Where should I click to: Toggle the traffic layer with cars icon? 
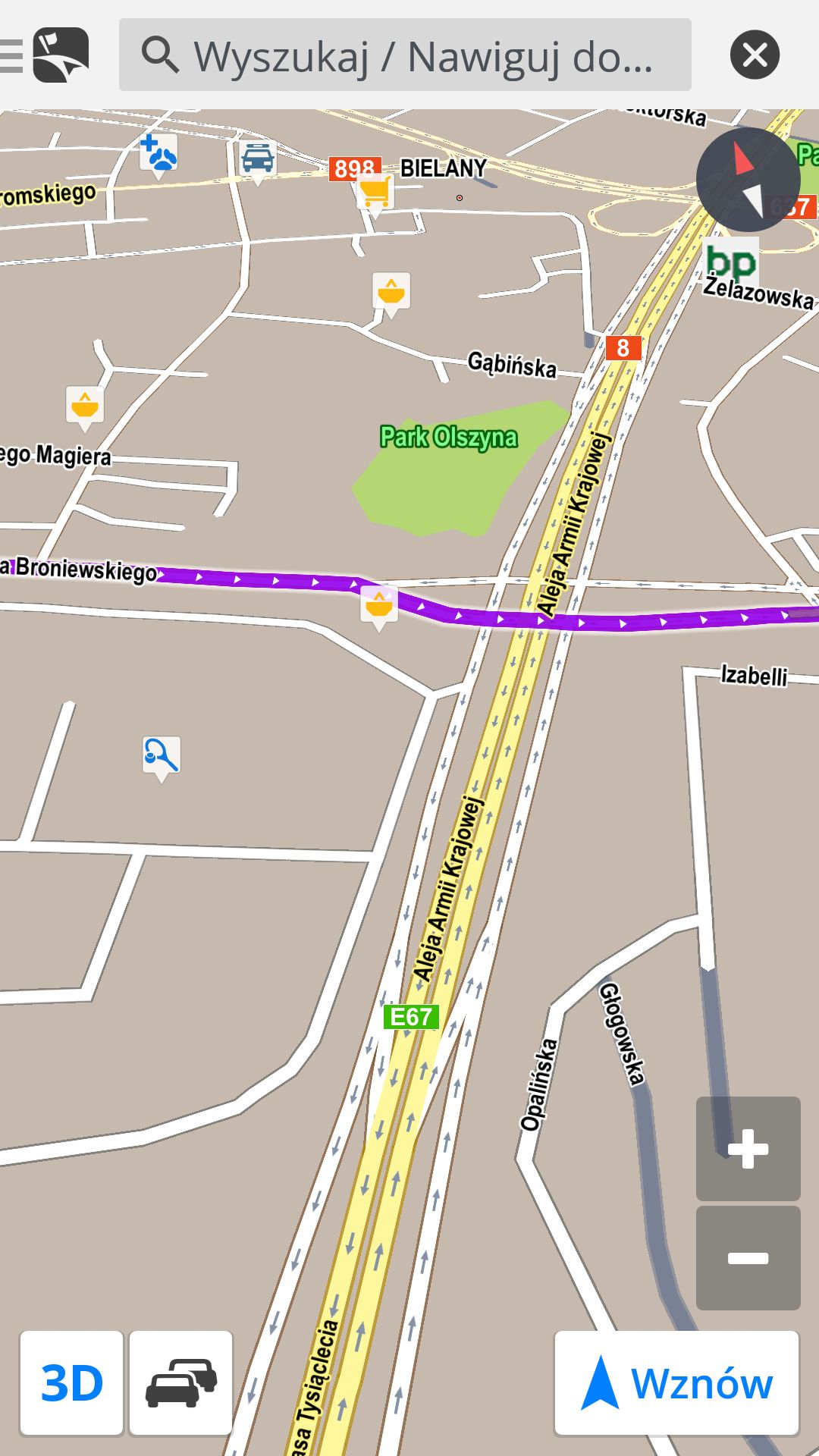[x=181, y=1383]
